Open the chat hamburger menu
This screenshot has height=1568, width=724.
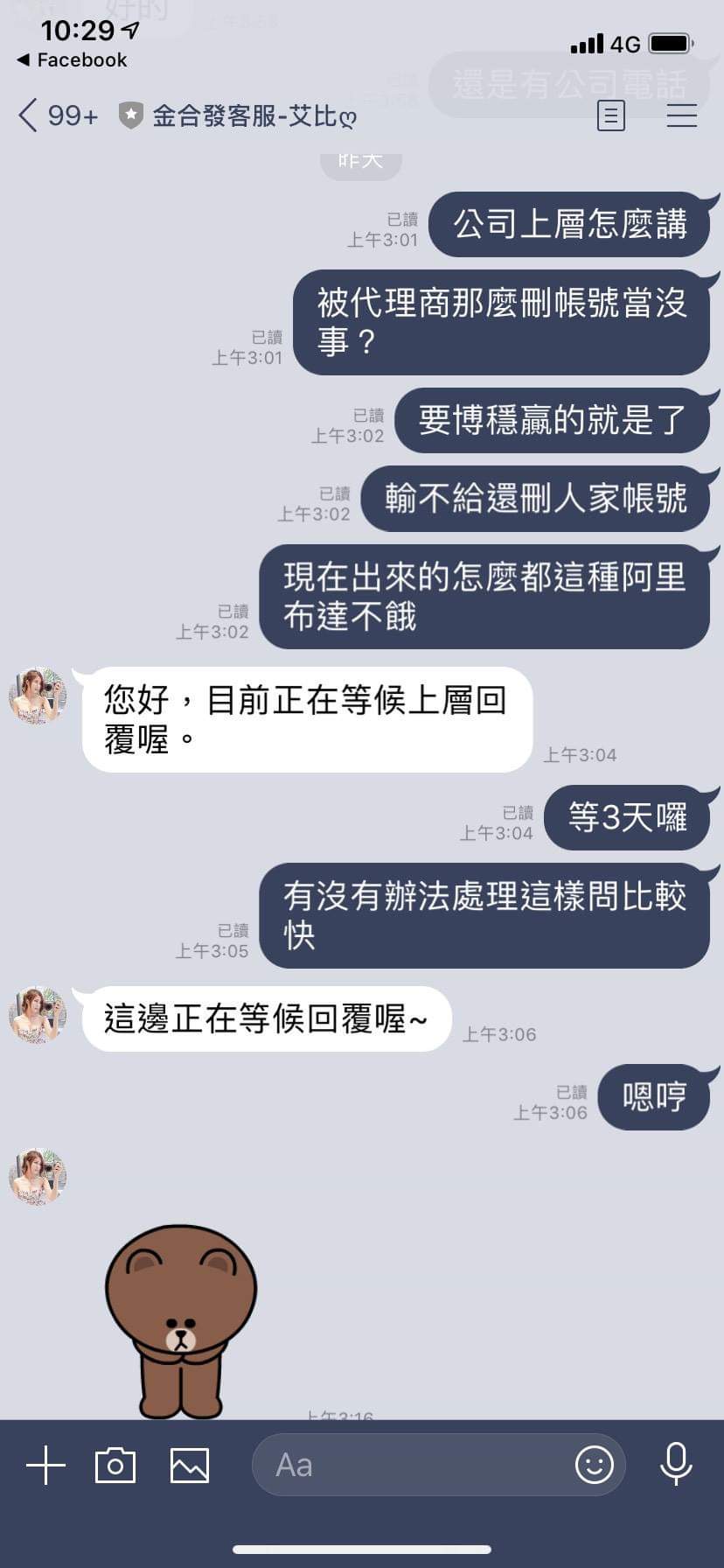click(x=681, y=115)
